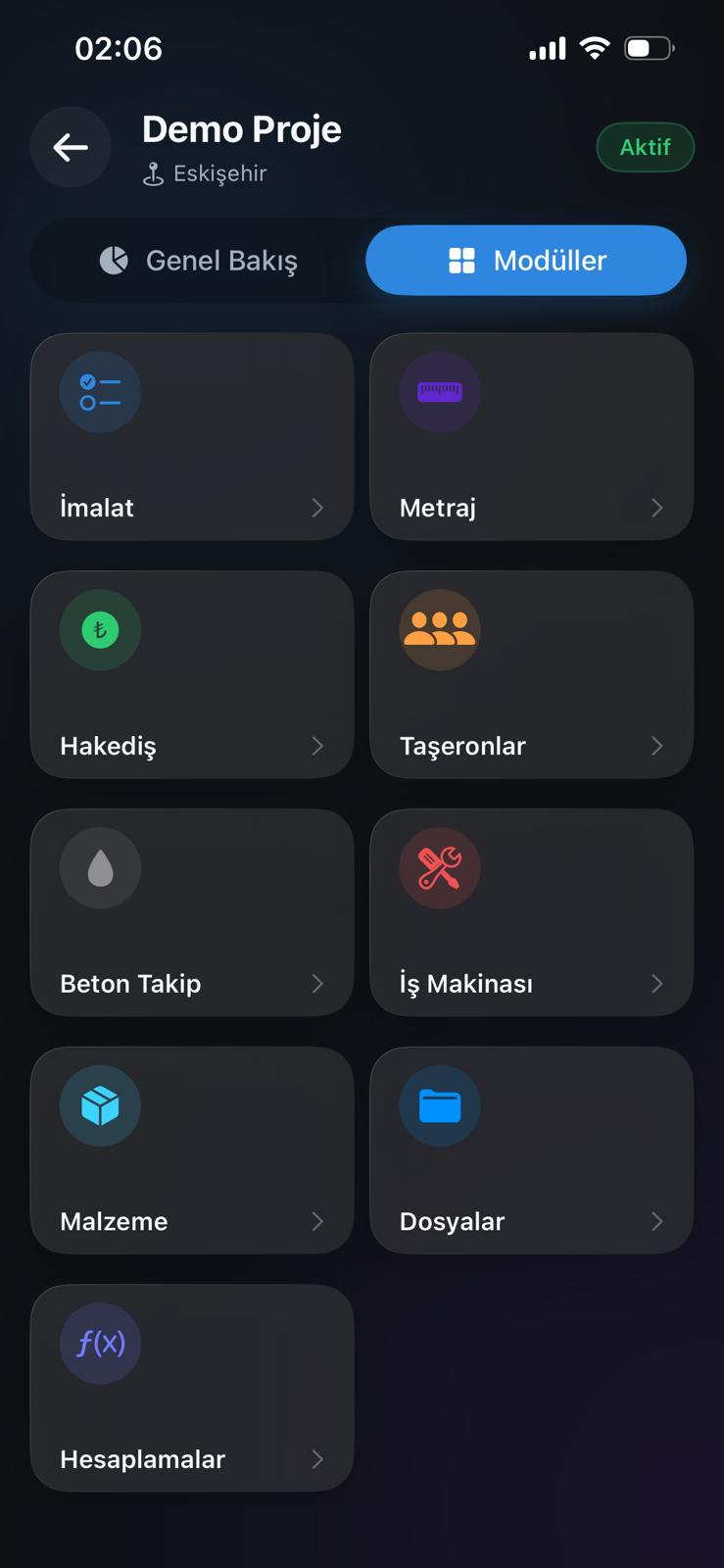Select the Modüller tab
Image resolution: width=724 pixels, height=1568 pixels.
(526, 261)
